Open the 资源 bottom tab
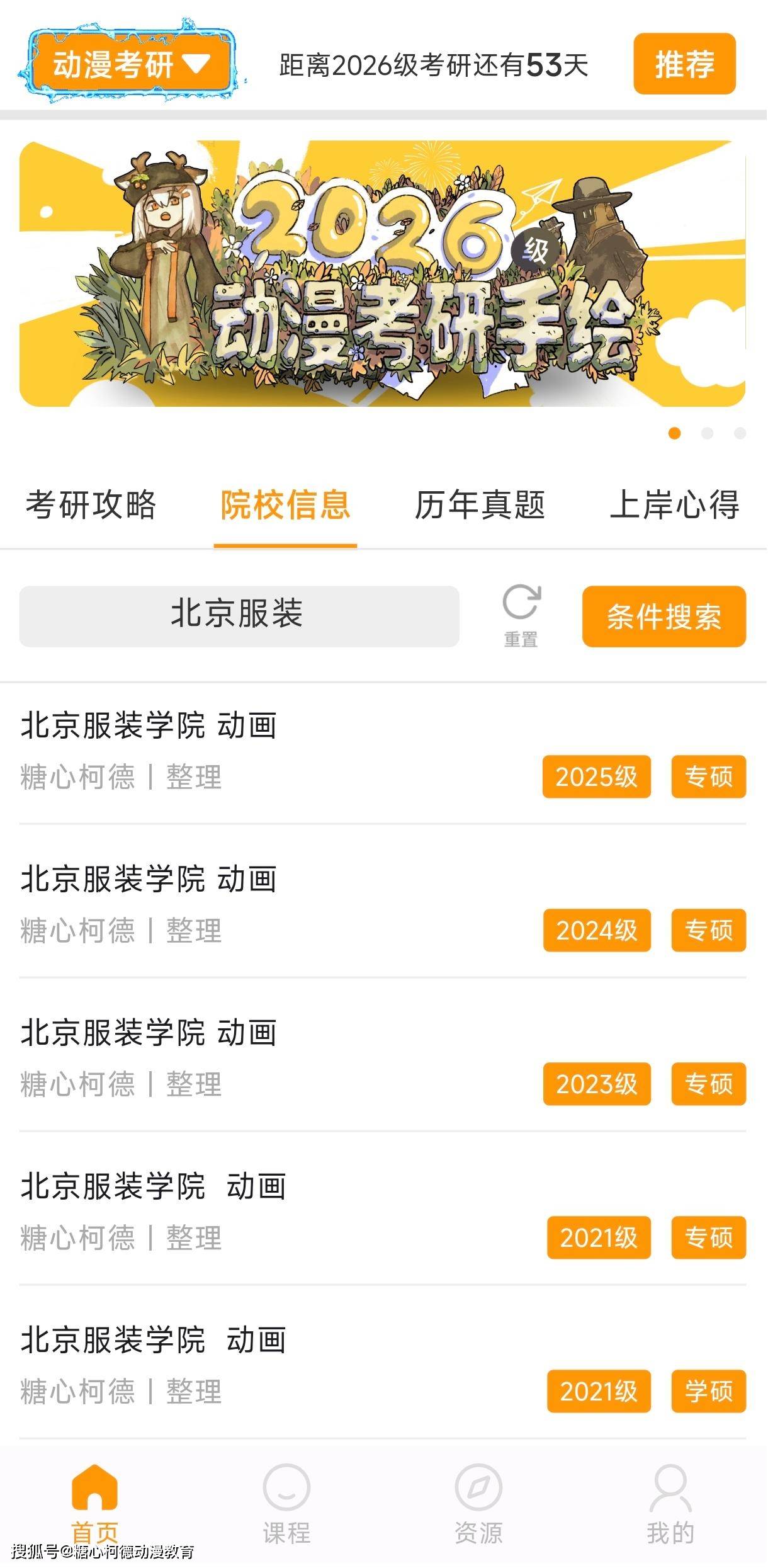This screenshot has width=768, height=1568. (x=478, y=1502)
